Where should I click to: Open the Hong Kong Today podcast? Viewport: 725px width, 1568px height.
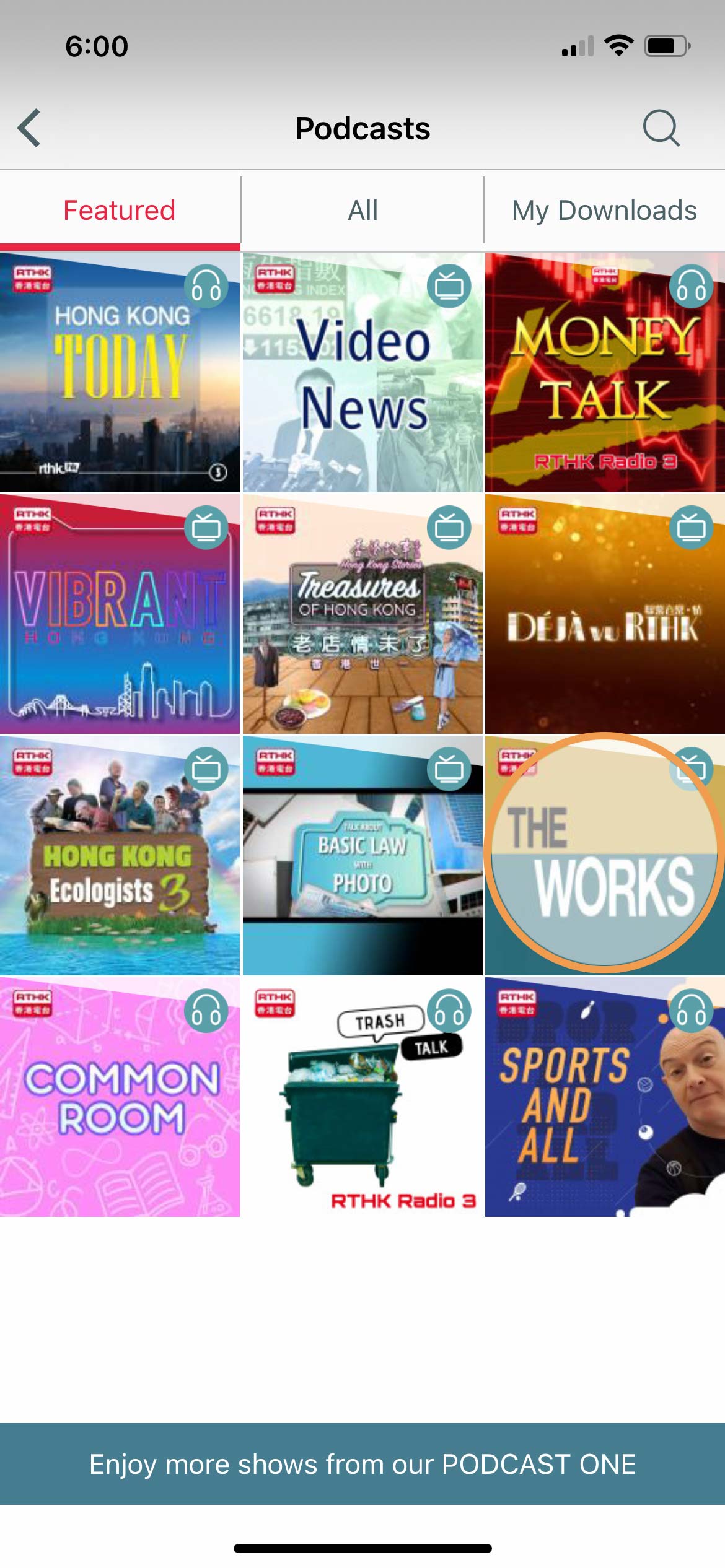[x=120, y=372]
